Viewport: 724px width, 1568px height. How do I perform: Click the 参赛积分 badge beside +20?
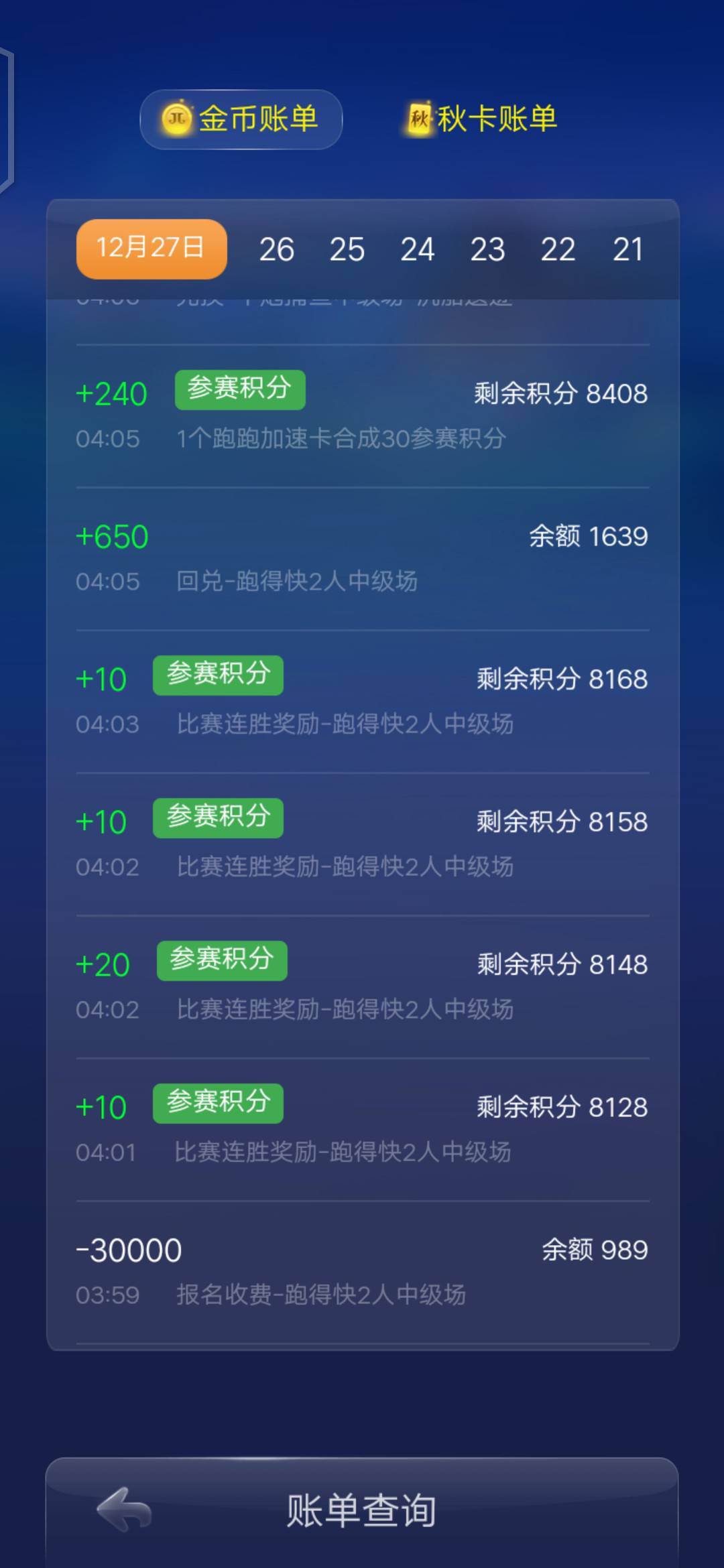tap(221, 961)
